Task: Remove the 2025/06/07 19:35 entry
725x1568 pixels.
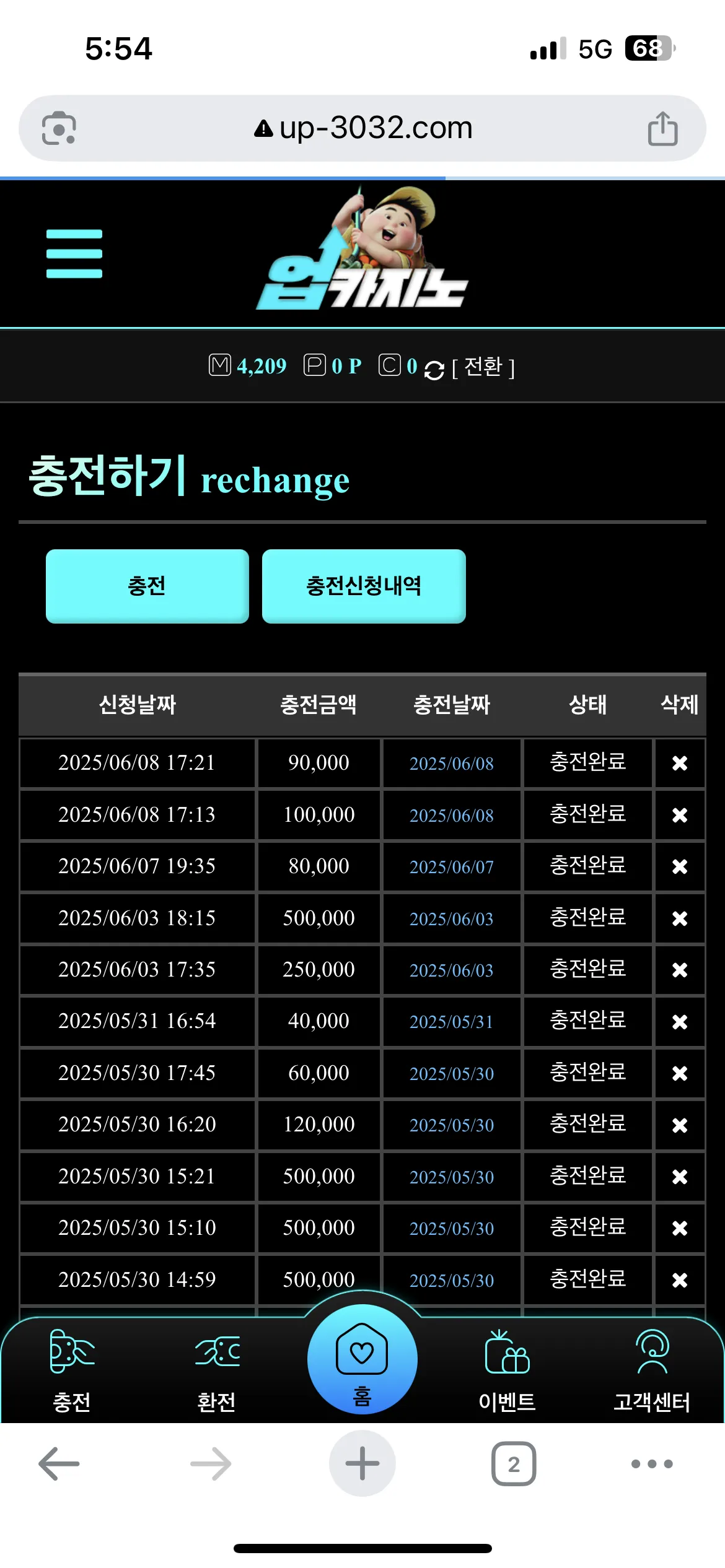Action: click(x=680, y=866)
